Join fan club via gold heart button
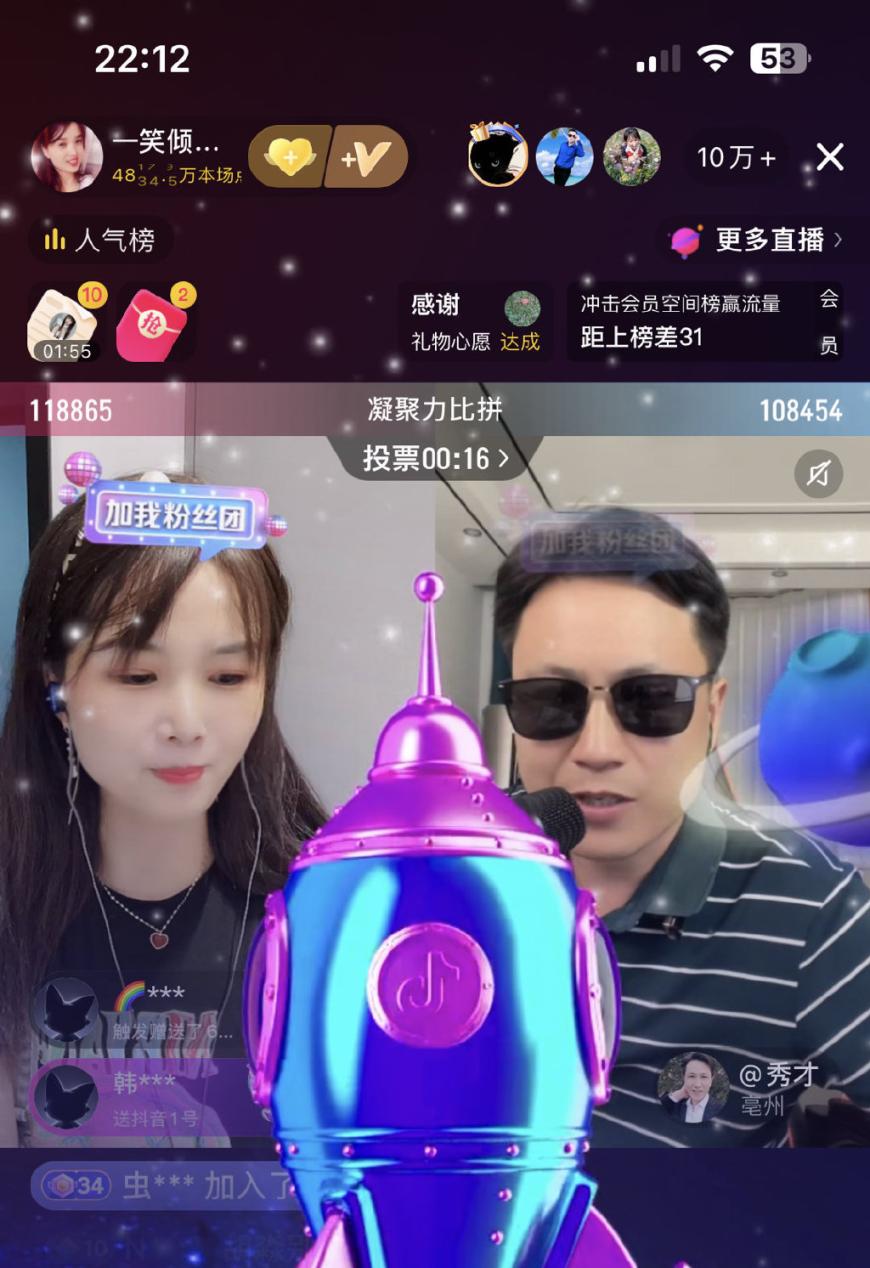 coord(289,157)
